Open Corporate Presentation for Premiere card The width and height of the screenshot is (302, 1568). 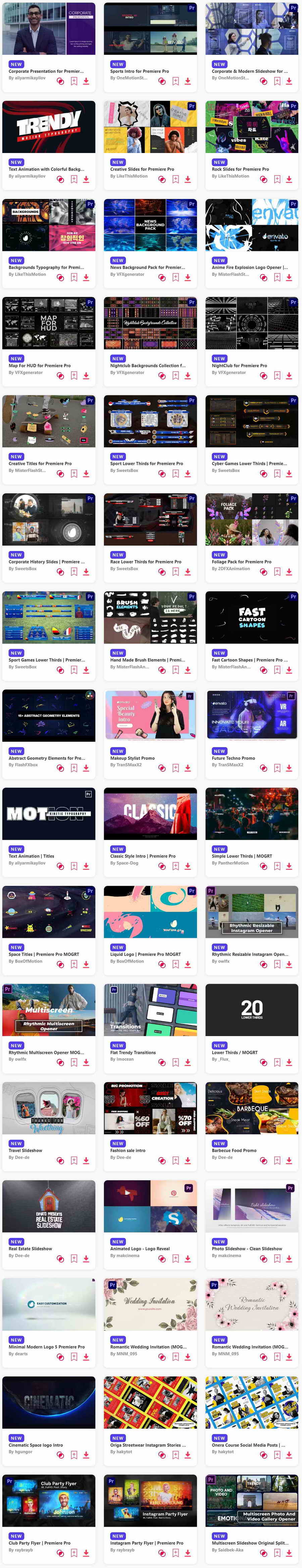coord(49,28)
